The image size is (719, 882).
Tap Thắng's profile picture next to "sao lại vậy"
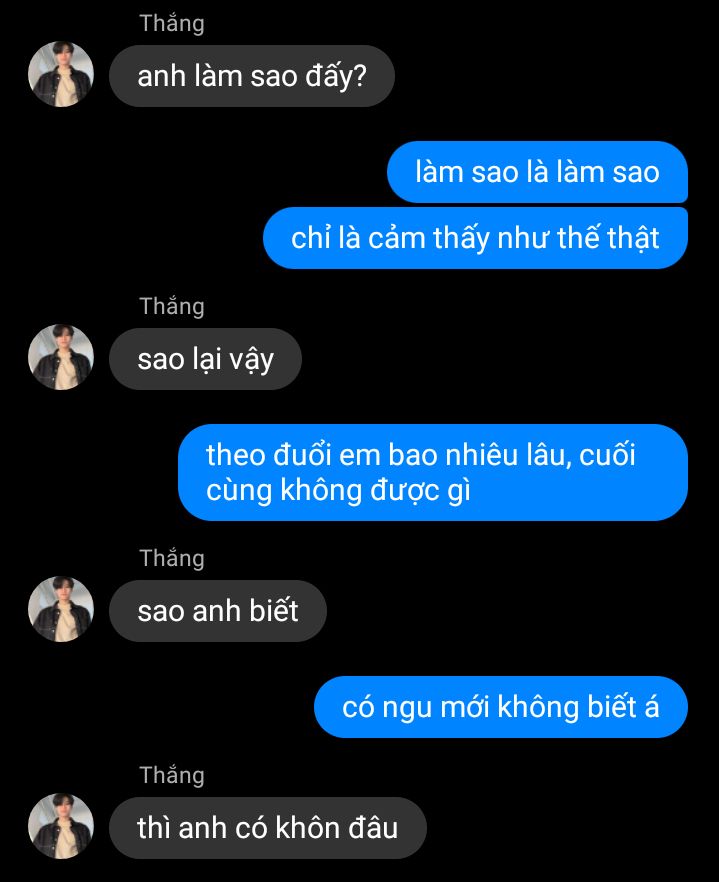[61, 358]
